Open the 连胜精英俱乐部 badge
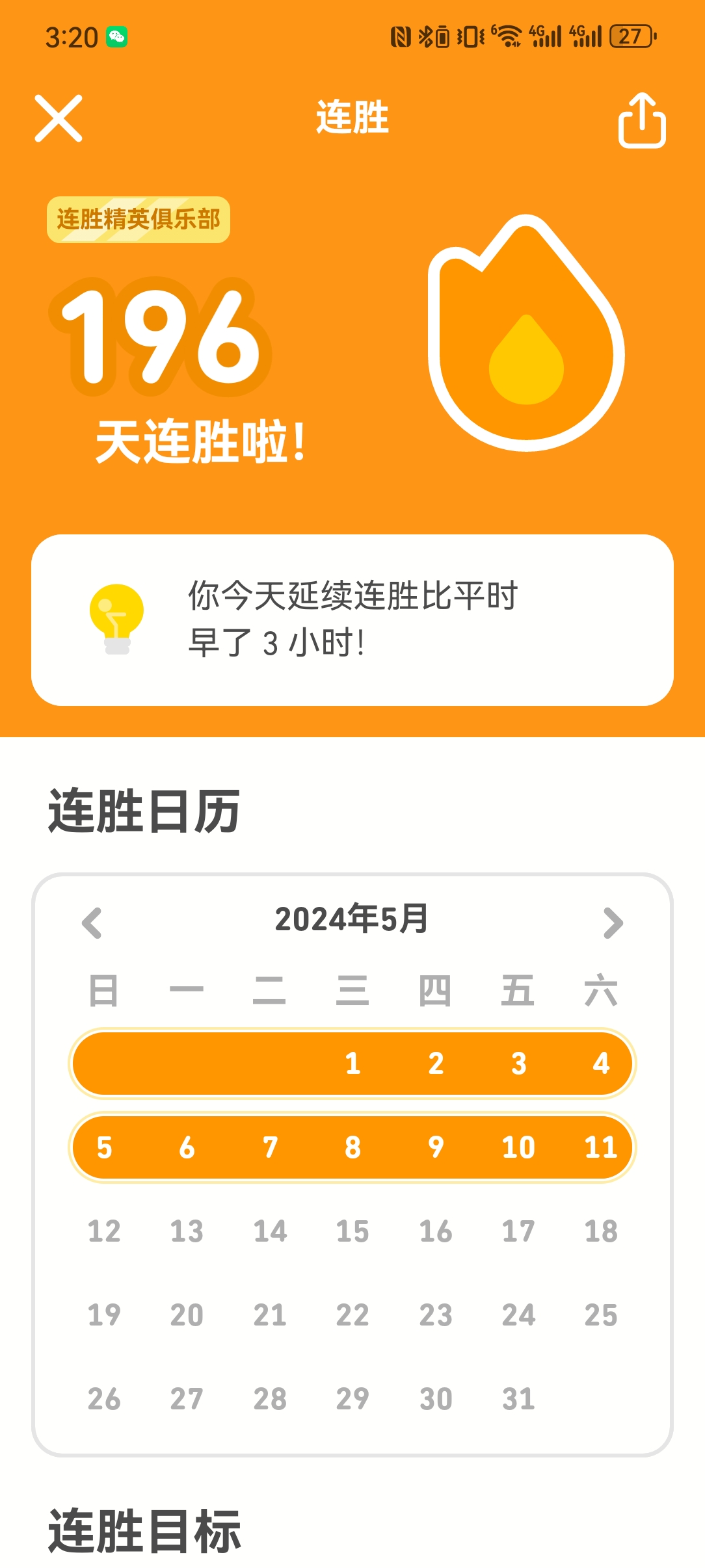Image resolution: width=705 pixels, height=1568 pixels. click(x=139, y=220)
